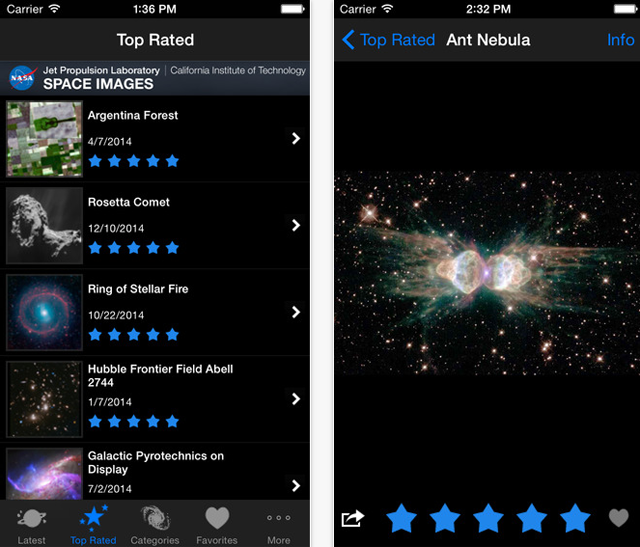Screen dimensions: 640x547
Task: Switch to the Latest tab
Action: coord(32,524)
